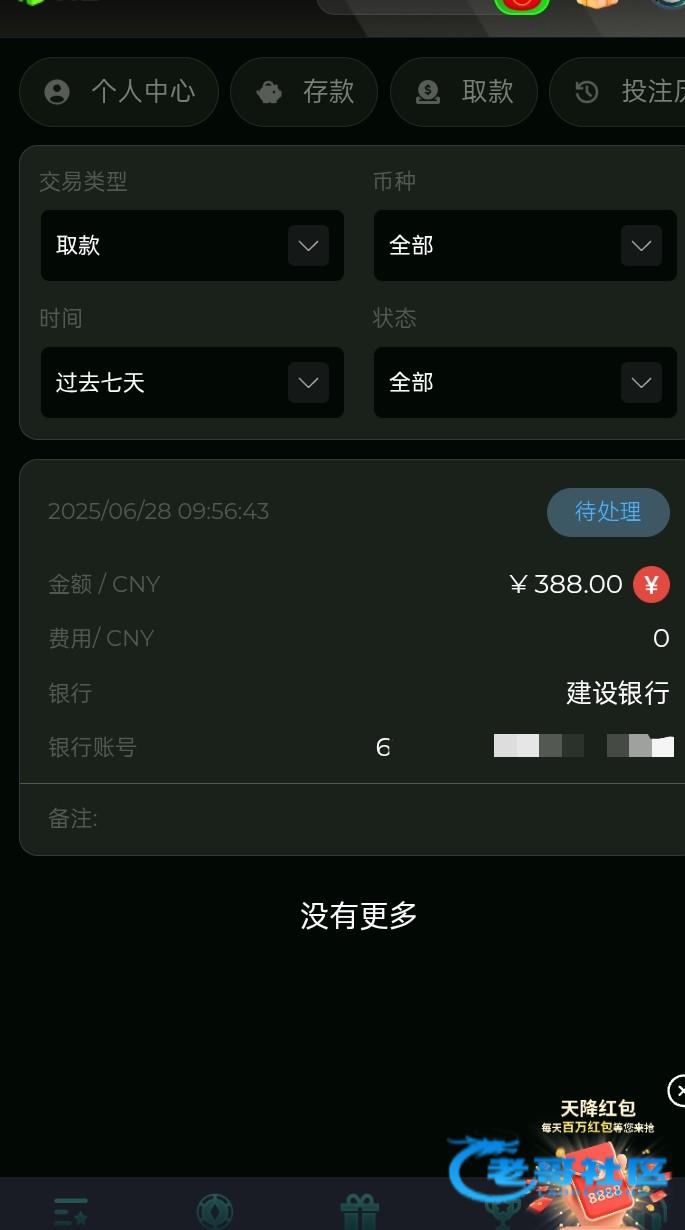Expand the 币种 currency dropdown

tap(525, 245)
